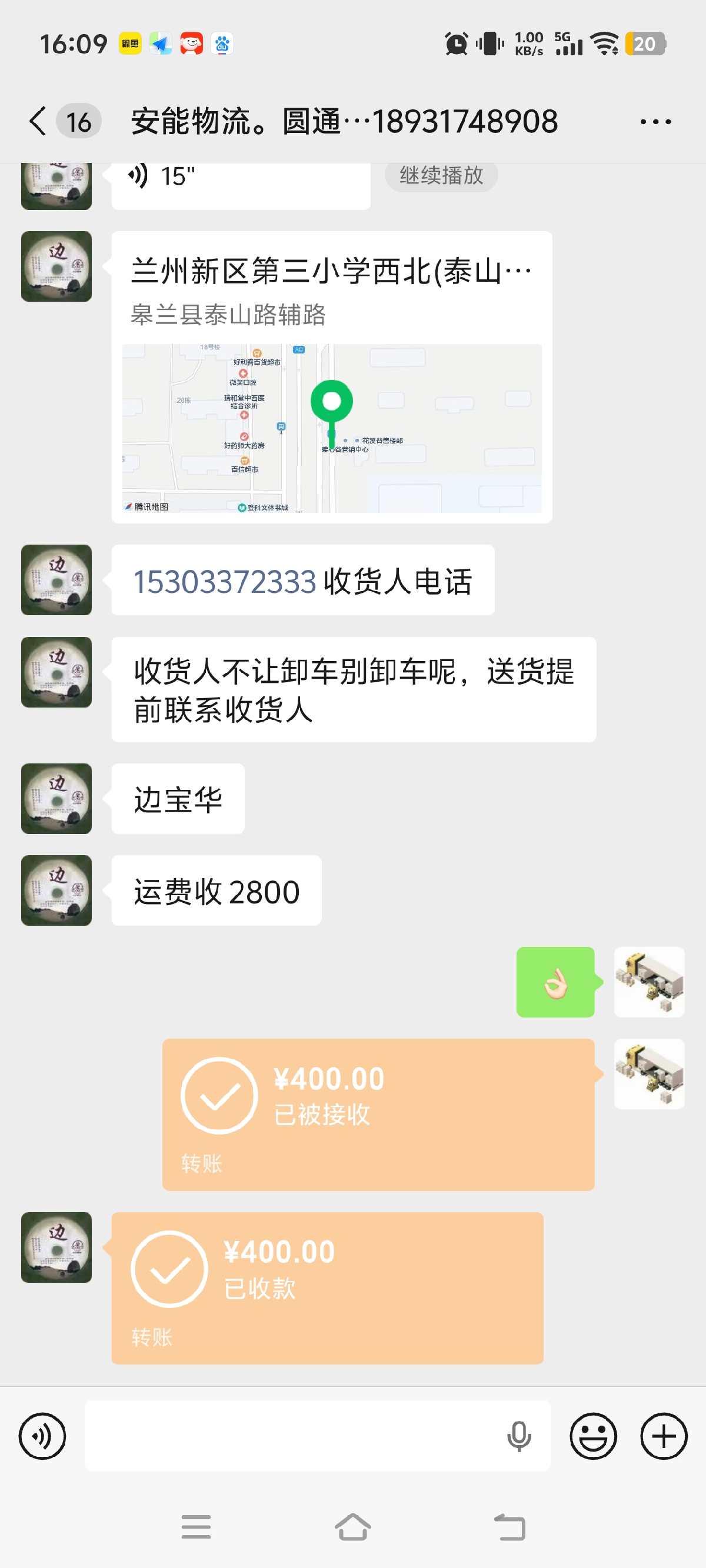Tap the phone number 15303372333 link
The height and width of the screenshot is (1568, 706).
(x=225, y=581)
